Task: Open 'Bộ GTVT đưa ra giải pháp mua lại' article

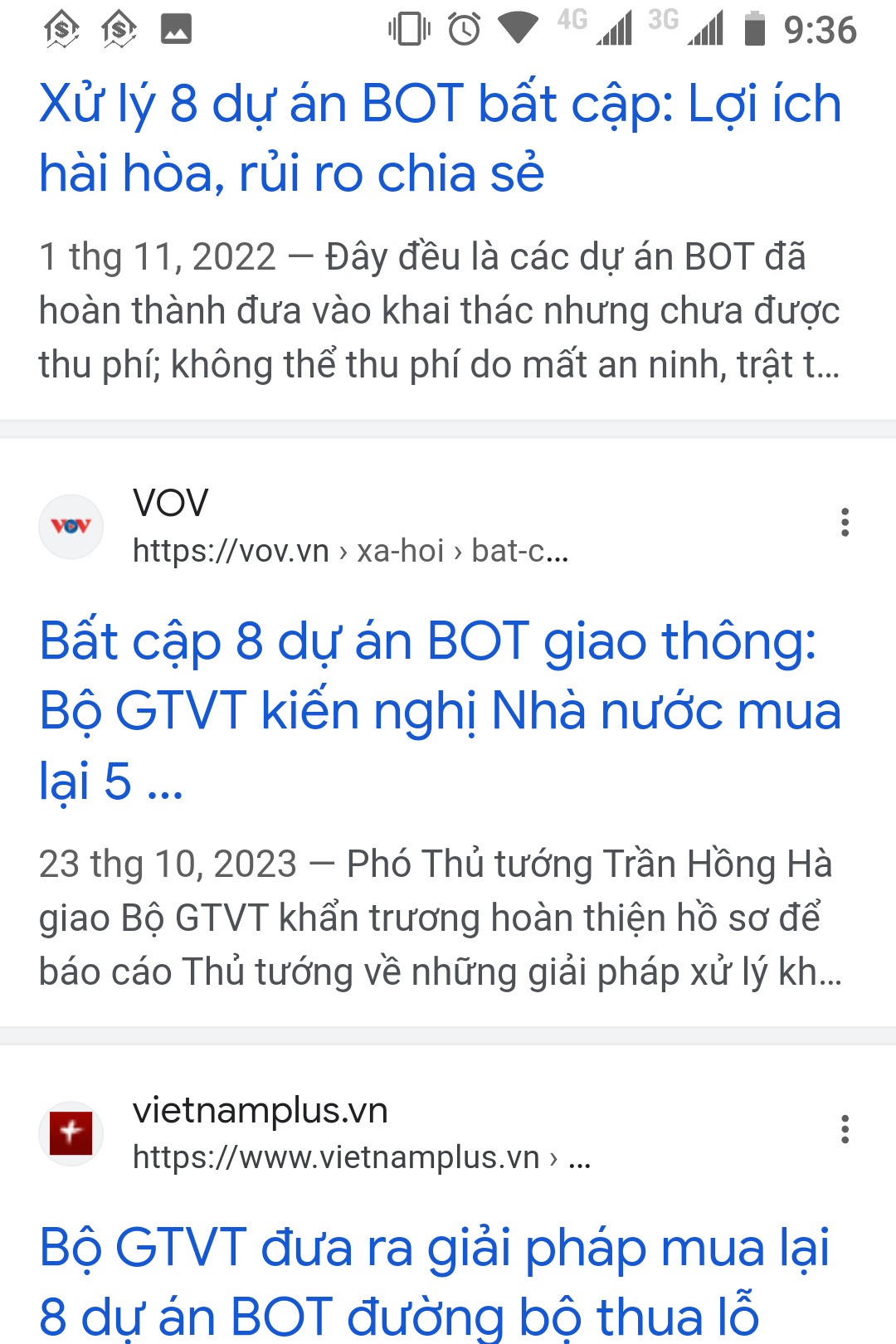Action: (435, 1281)
